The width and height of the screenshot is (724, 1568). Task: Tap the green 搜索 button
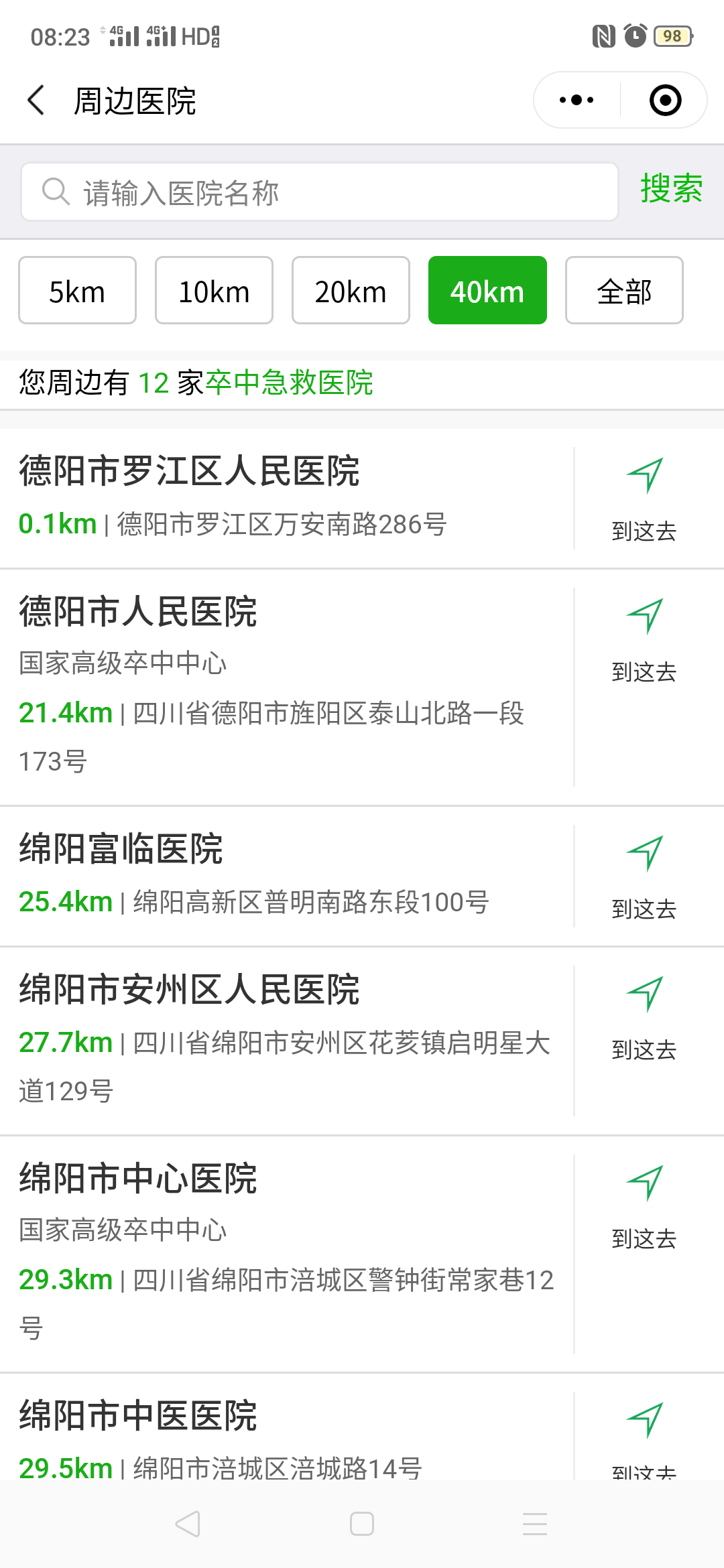coord(671,188)
